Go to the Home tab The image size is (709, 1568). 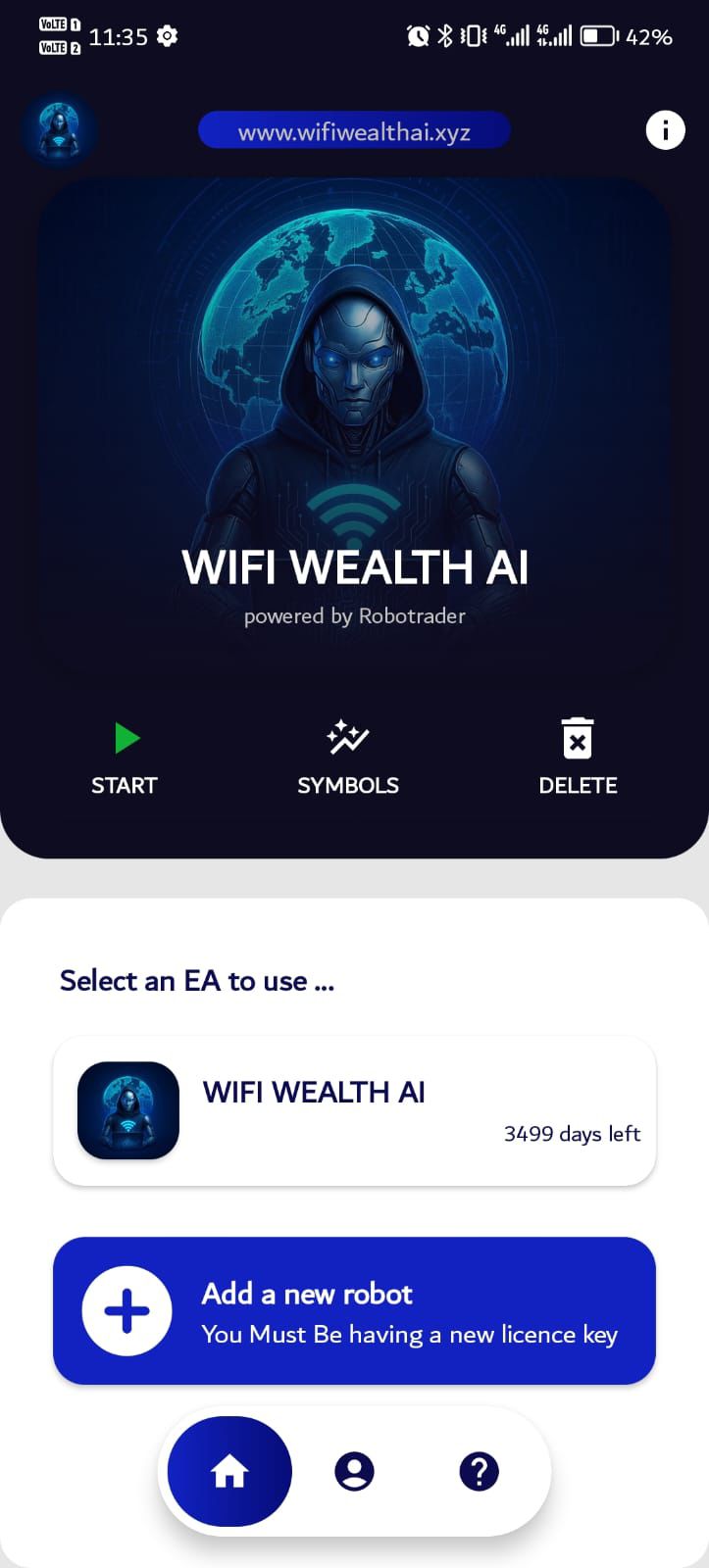pos(229,1471)
